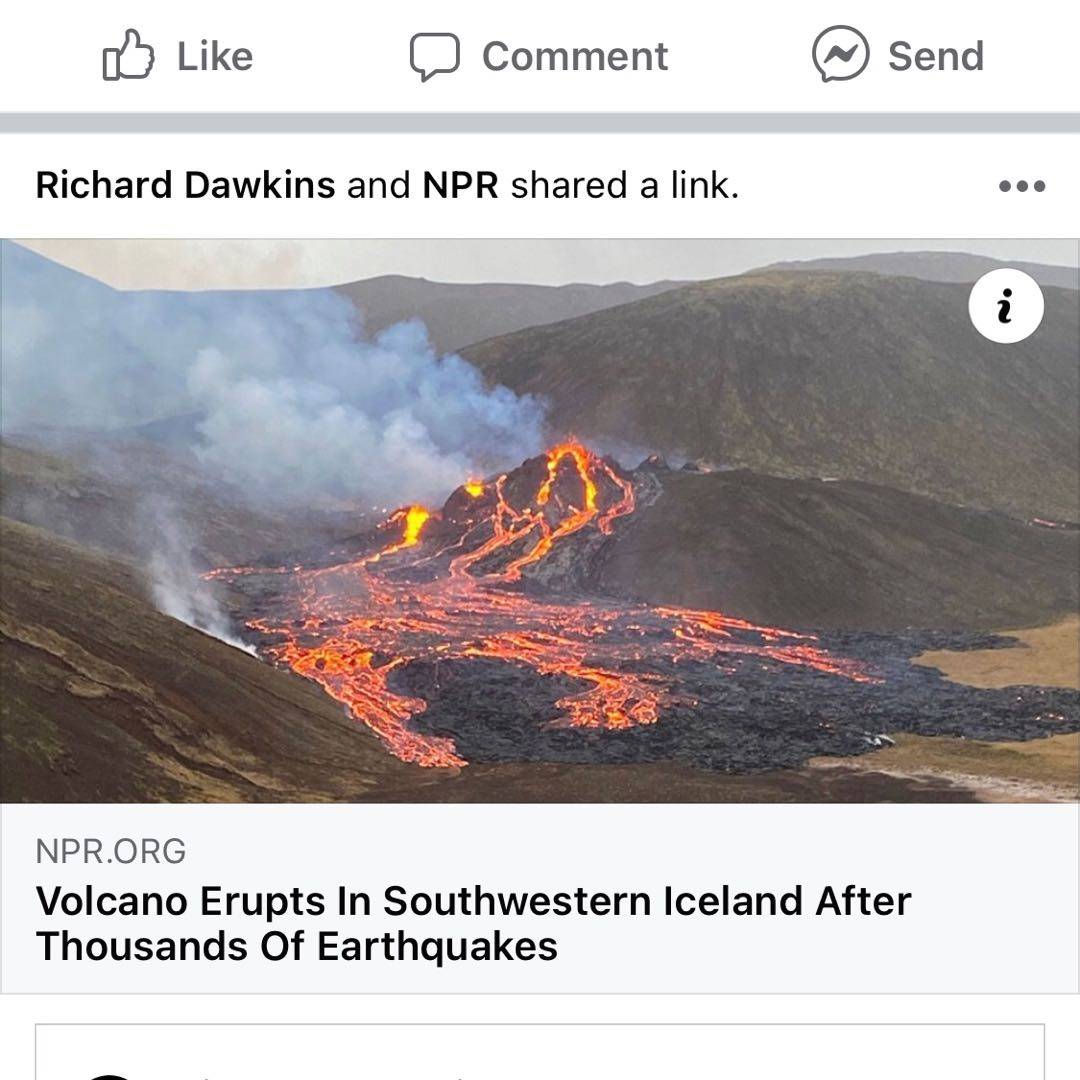
Task: Show link info via the i icon
Action: (1006, 307)
